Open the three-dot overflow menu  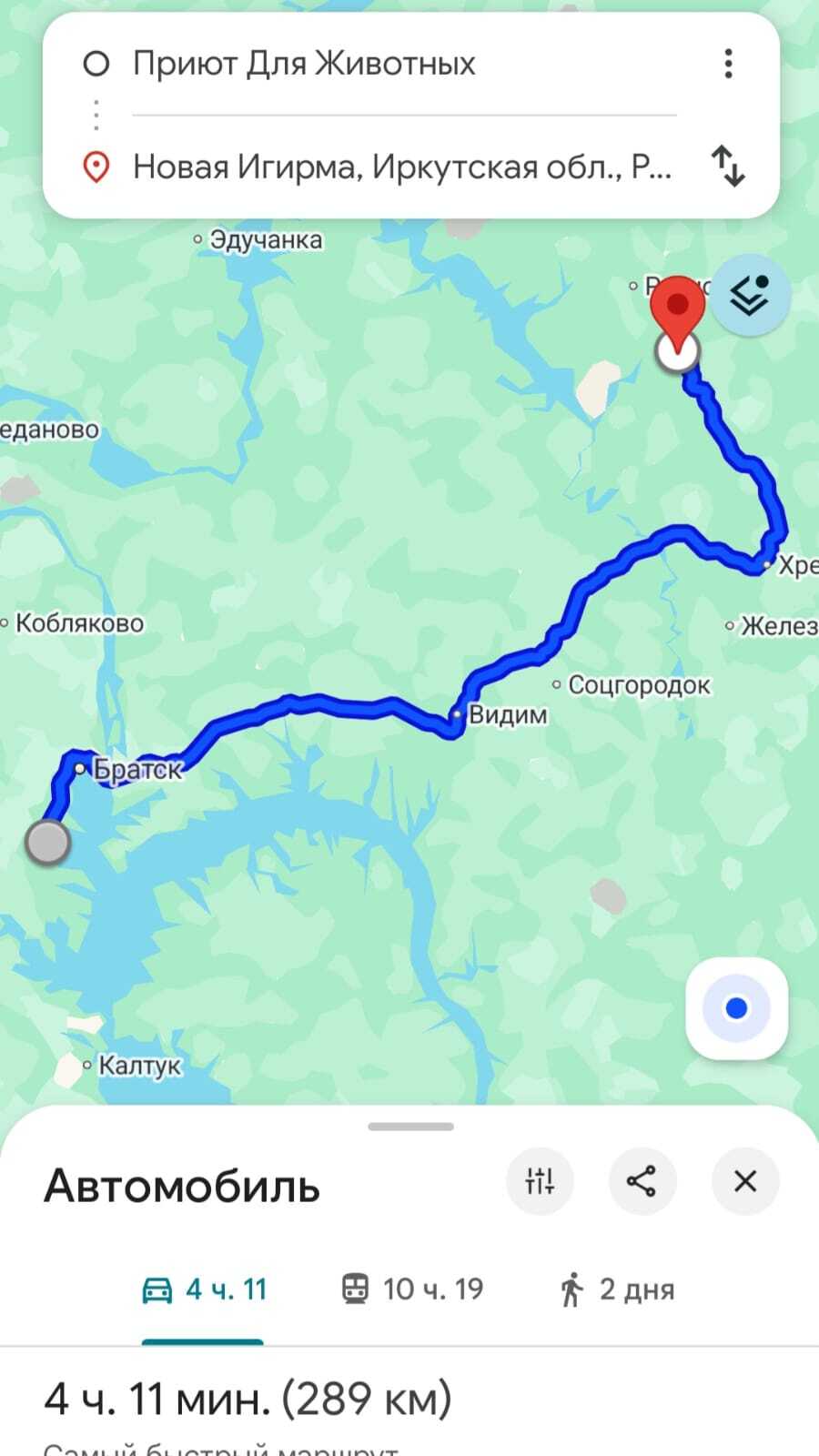click(x=728, y=64)
